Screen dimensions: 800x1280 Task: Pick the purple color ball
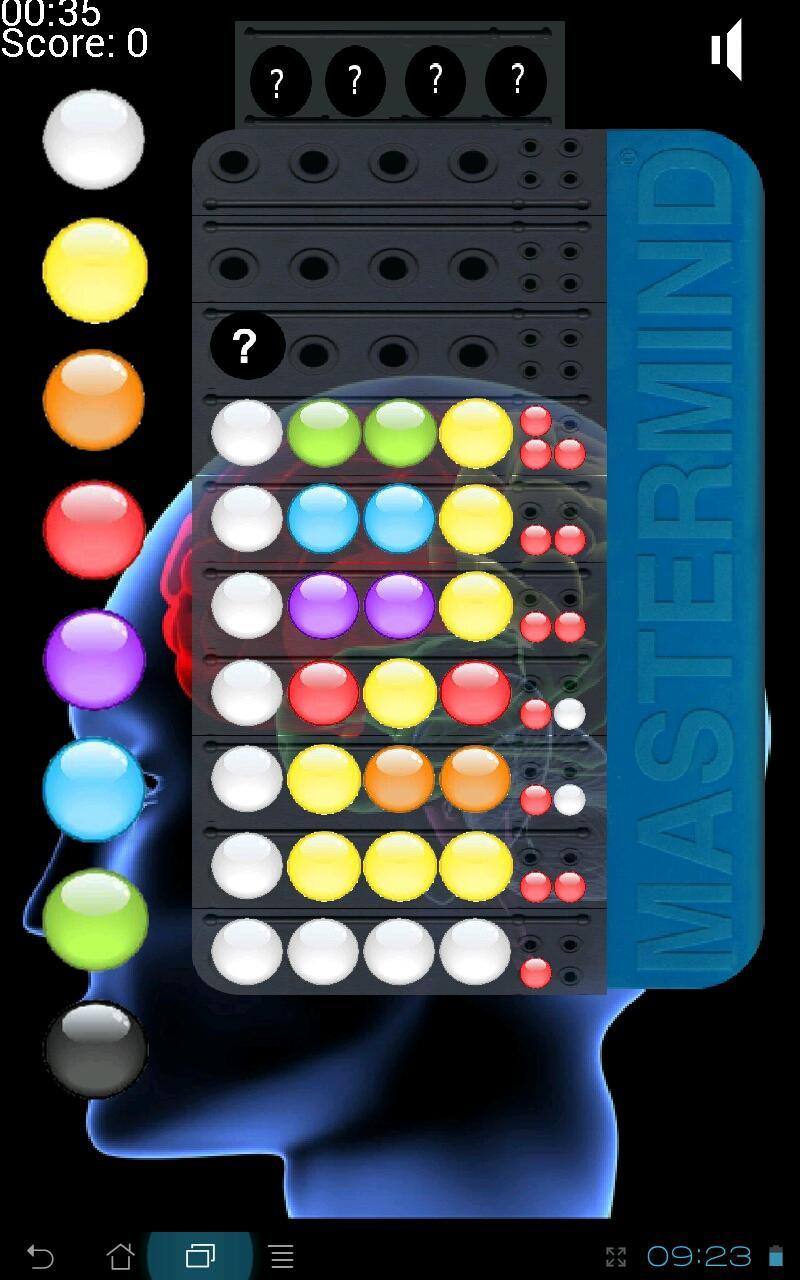tap(94, 660)
